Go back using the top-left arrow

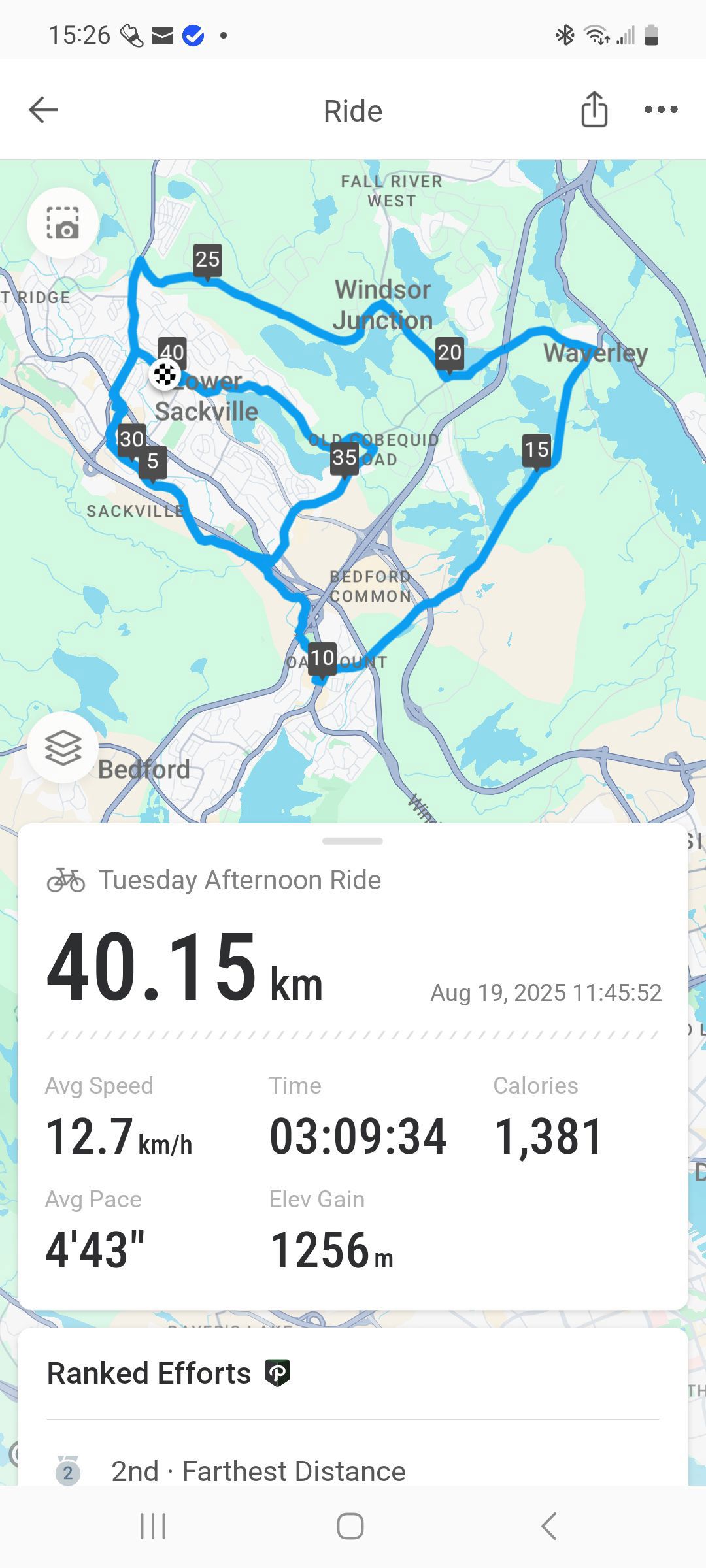click(x=43, y=110)
